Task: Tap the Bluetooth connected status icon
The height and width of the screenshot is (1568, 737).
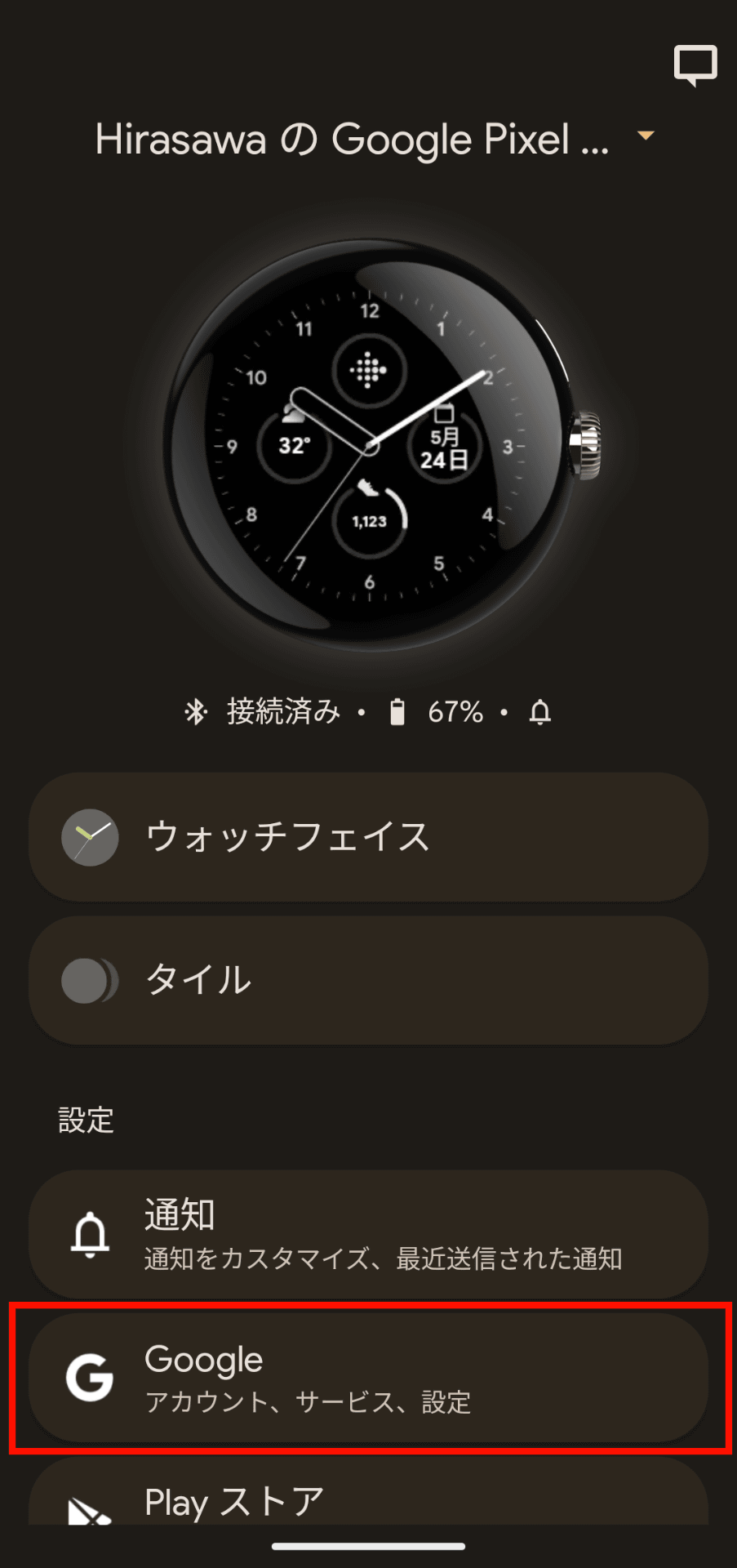Action: coord(196,711)
